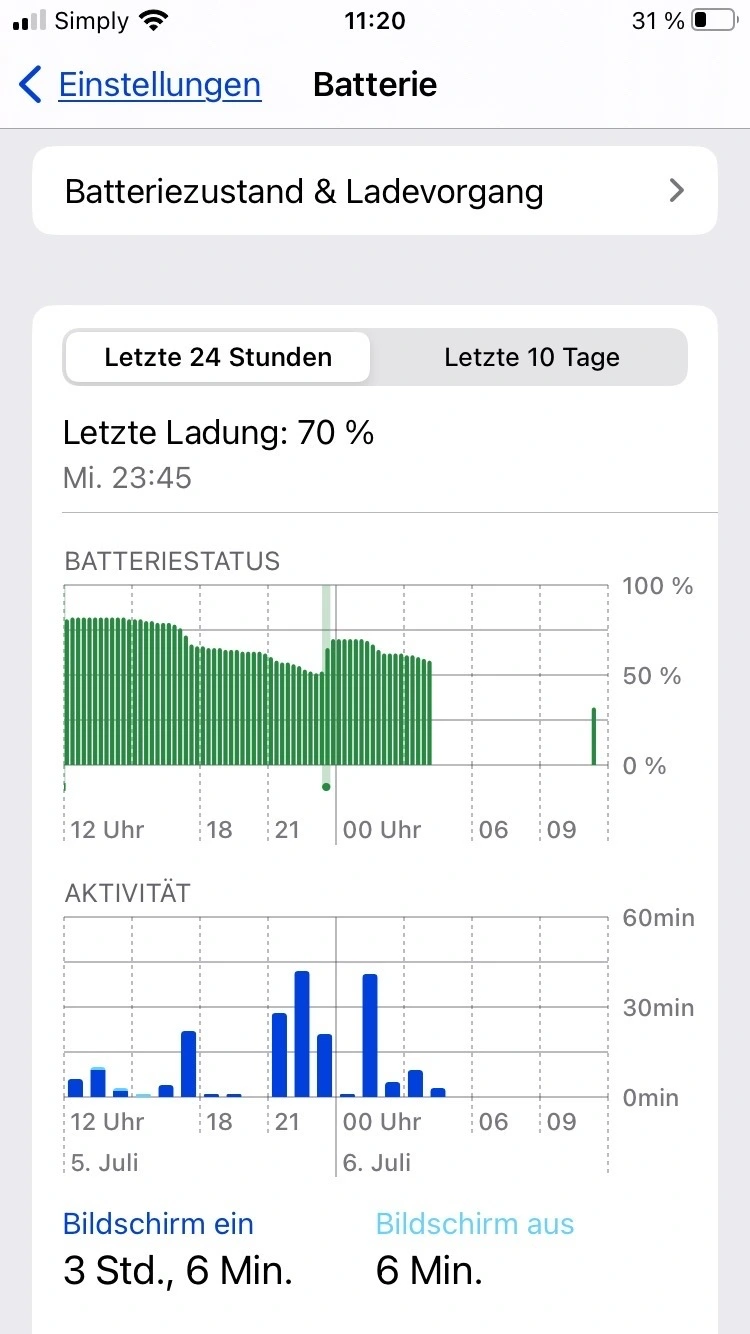
Task: Select the Letzte 24 Stunden segment
Action: pyautogui.click(x=217, y=357)
